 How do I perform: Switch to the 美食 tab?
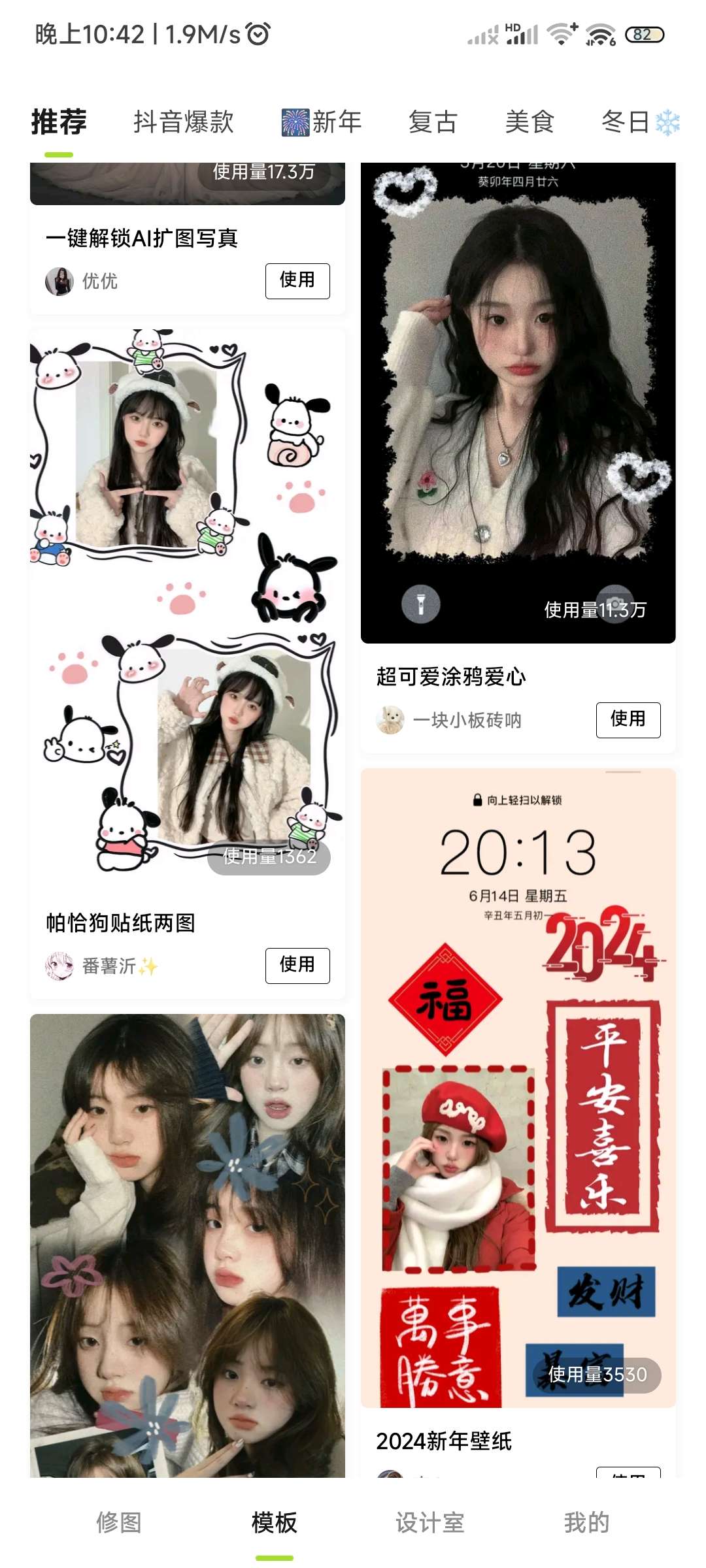click(x=529, y=122)
